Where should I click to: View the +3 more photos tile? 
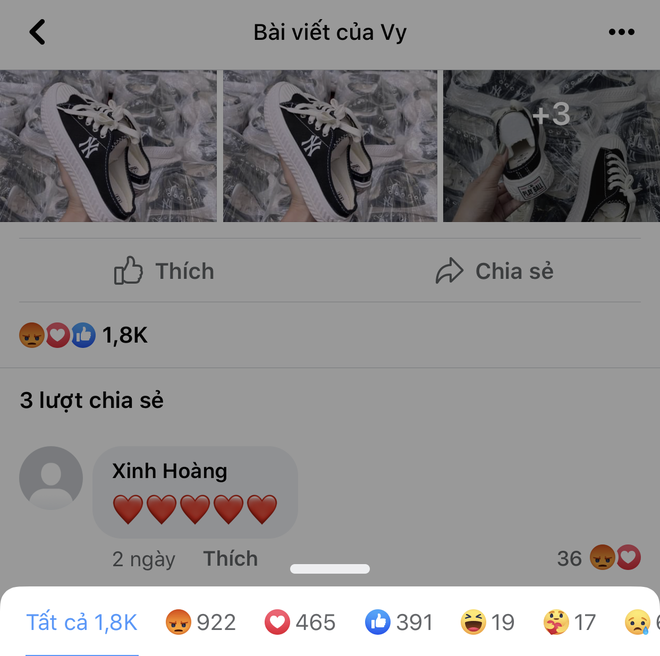tap(551, 146)
